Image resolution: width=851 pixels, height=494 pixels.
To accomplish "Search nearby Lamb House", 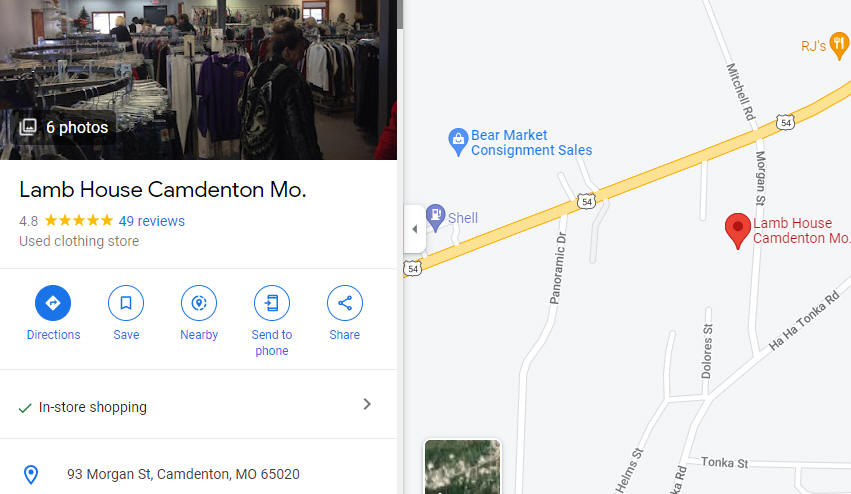I will 199,303.
